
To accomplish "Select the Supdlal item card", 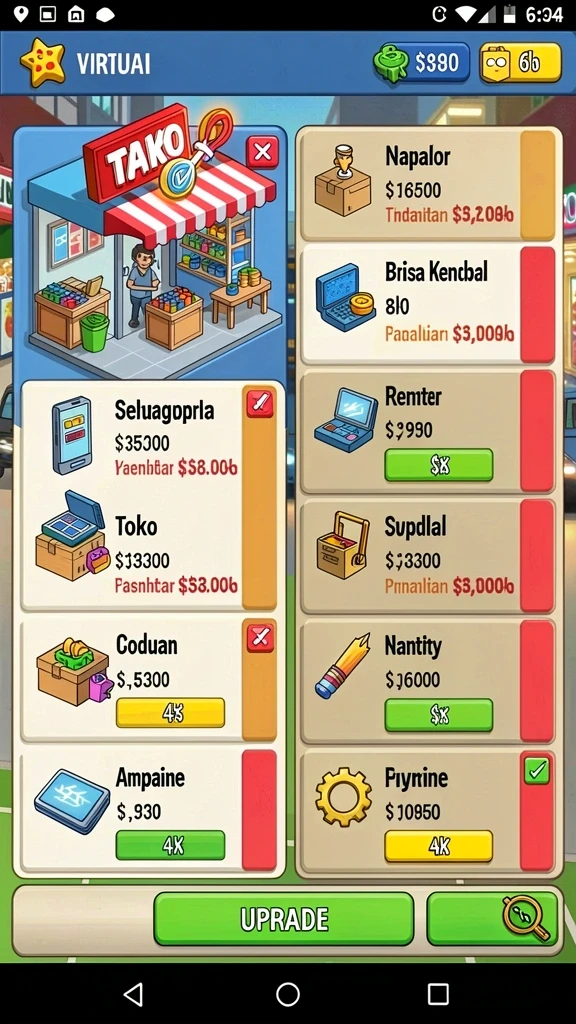I will pos(428,556).
